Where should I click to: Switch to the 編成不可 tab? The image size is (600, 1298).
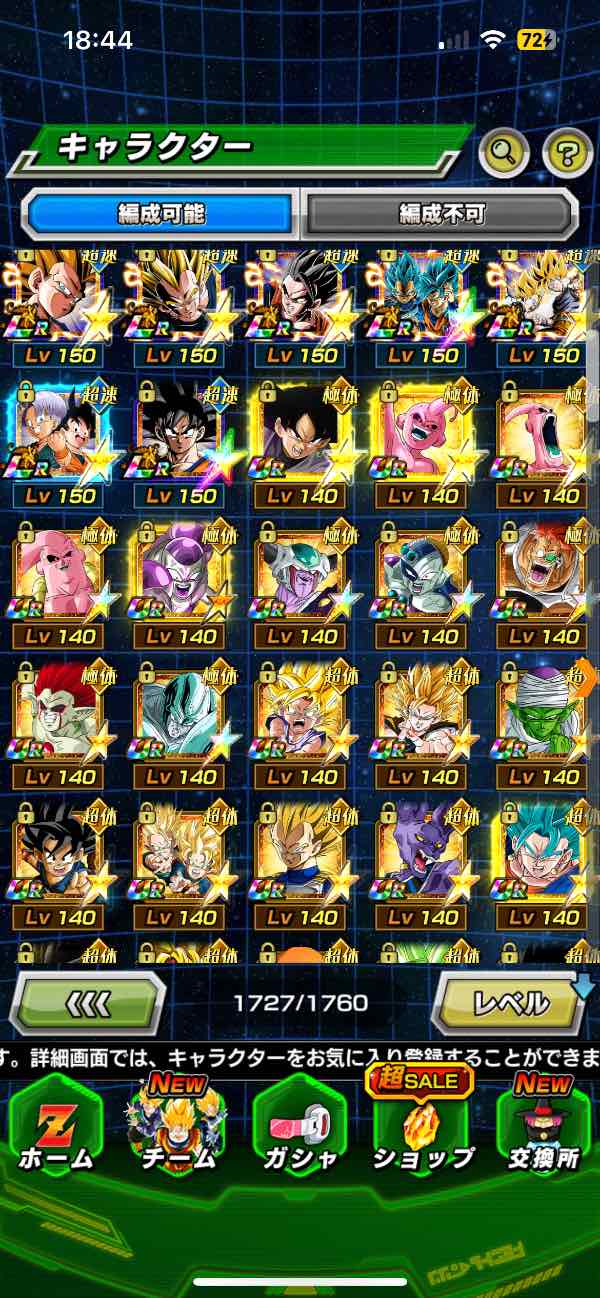pos(441,213)
